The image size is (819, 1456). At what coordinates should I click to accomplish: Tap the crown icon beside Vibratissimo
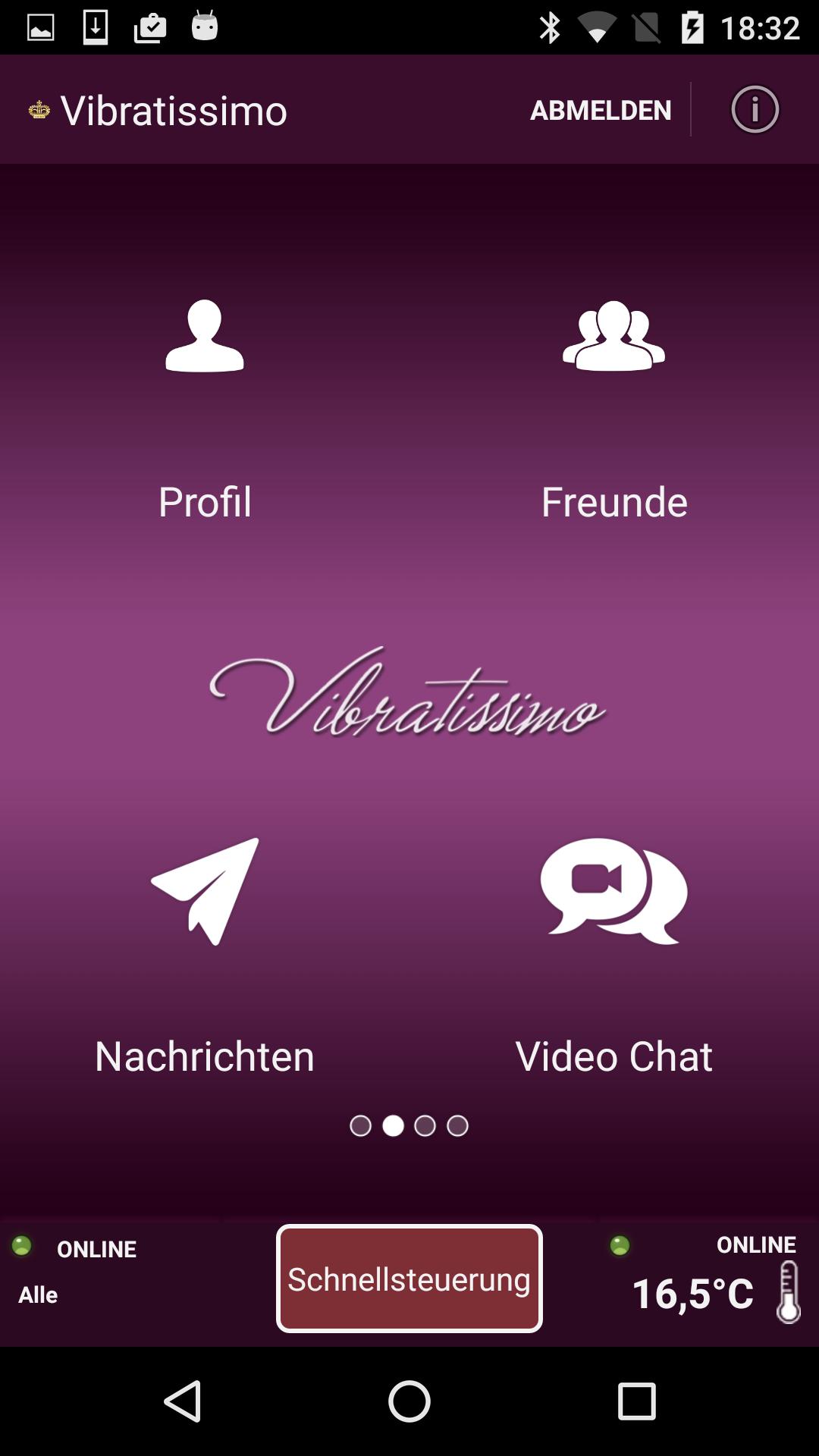pos(37,111)
